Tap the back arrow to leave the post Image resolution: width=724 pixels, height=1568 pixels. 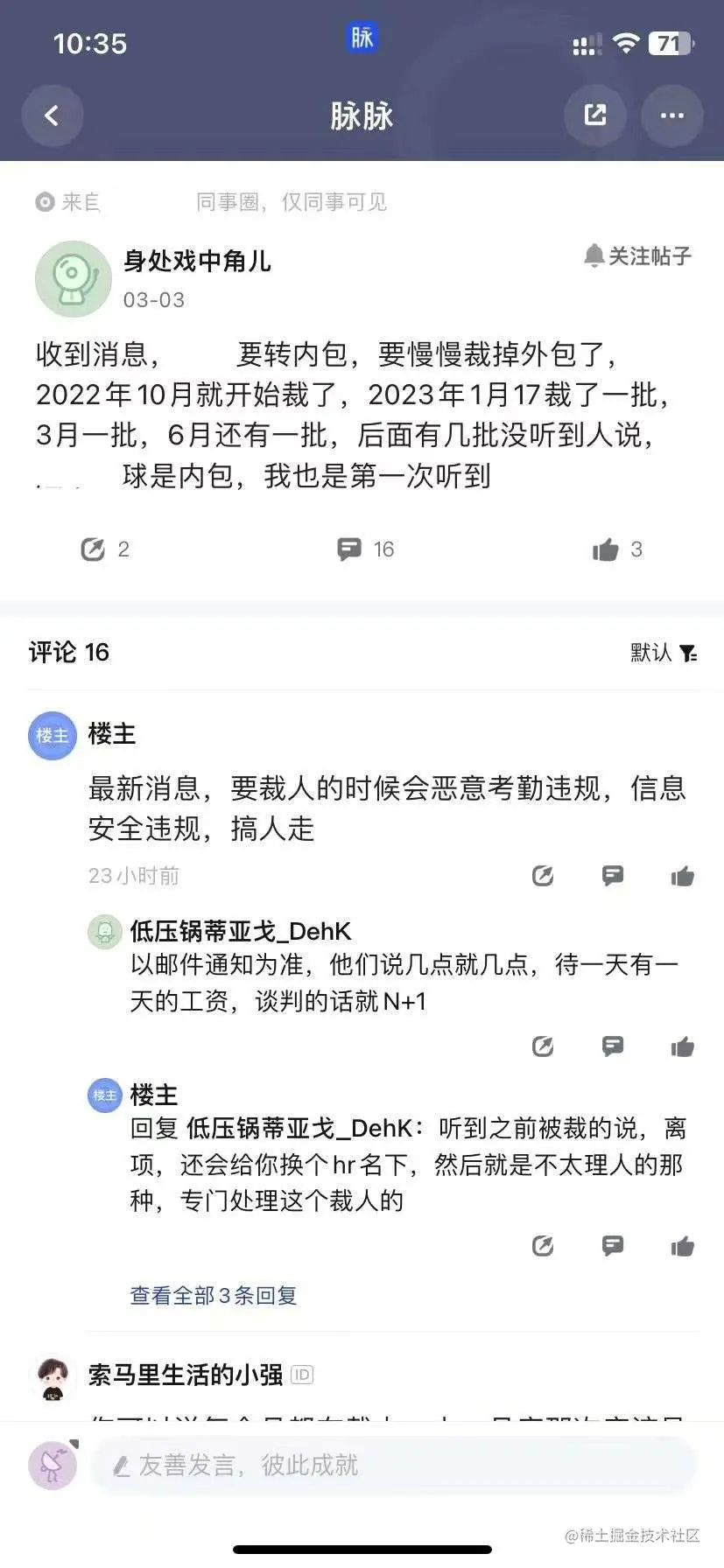coord(52,115)
